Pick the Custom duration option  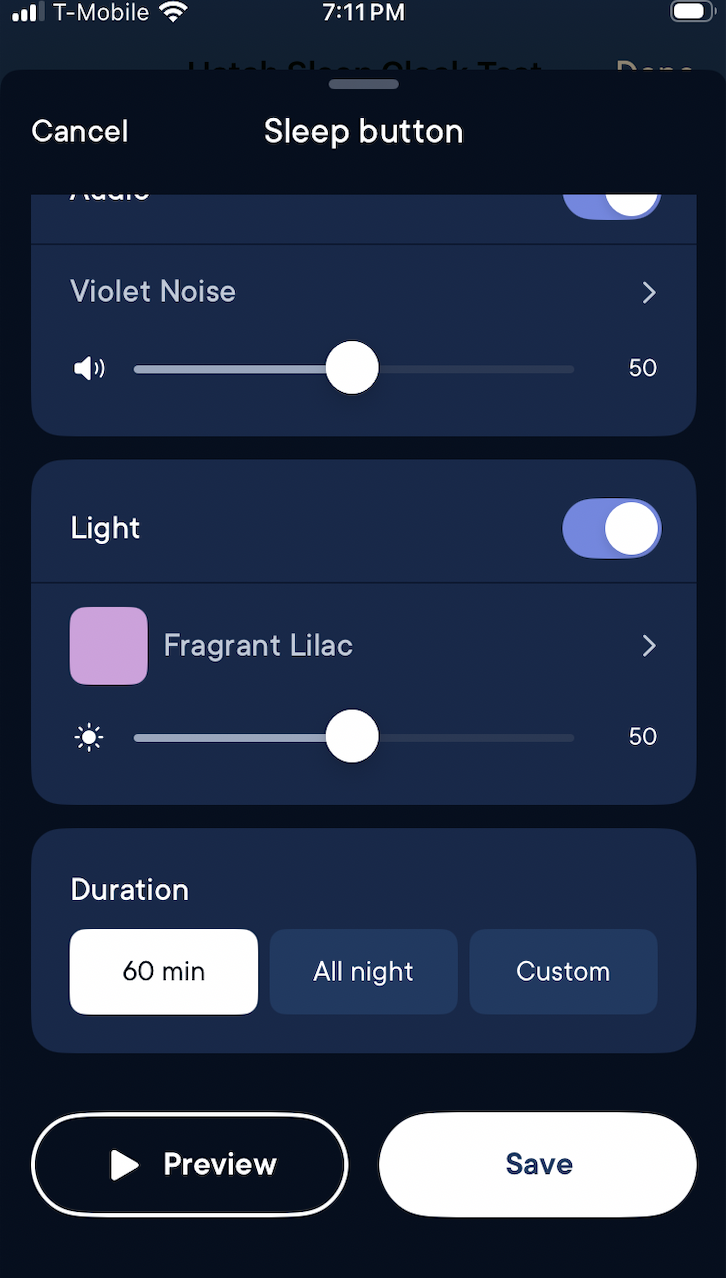[563, 971]
